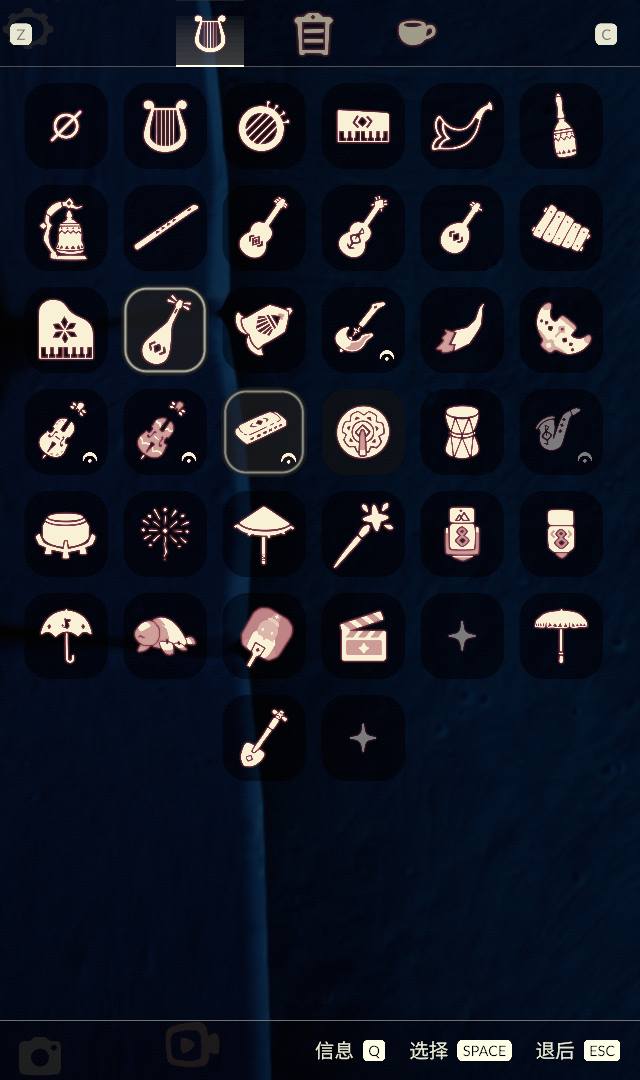
Task: Select the saxophone item
Action: tap(561, 432)
